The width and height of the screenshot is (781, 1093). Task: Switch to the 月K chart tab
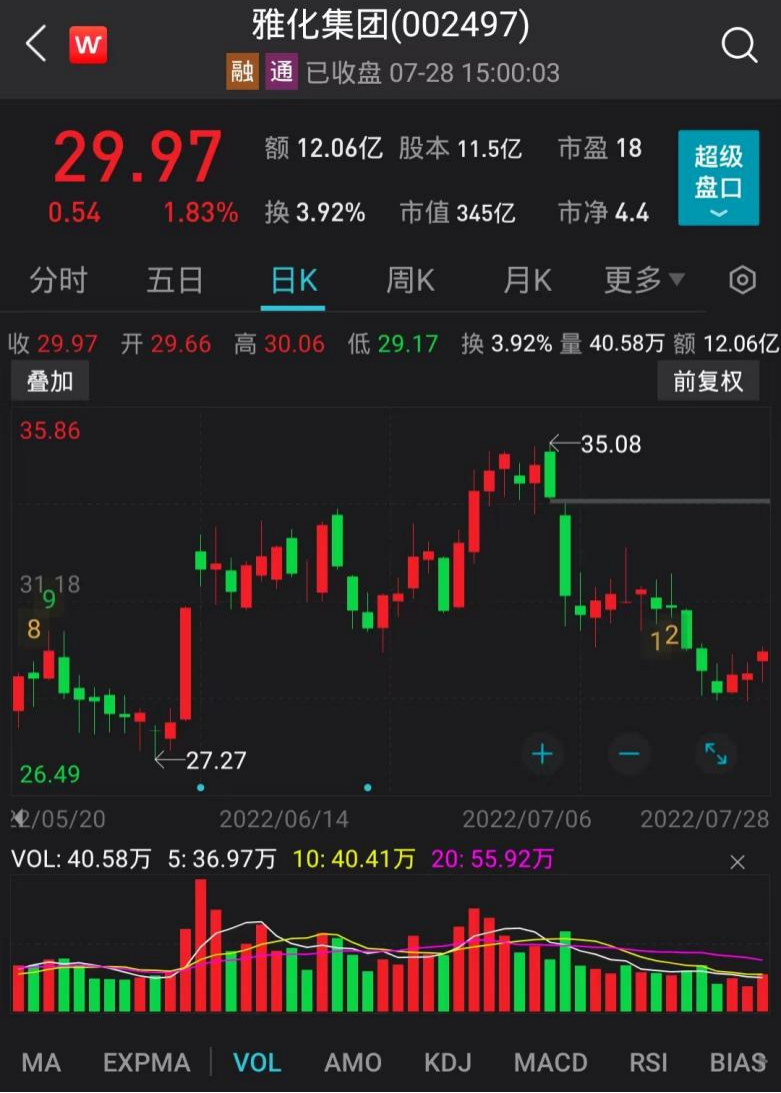[527, 281]
